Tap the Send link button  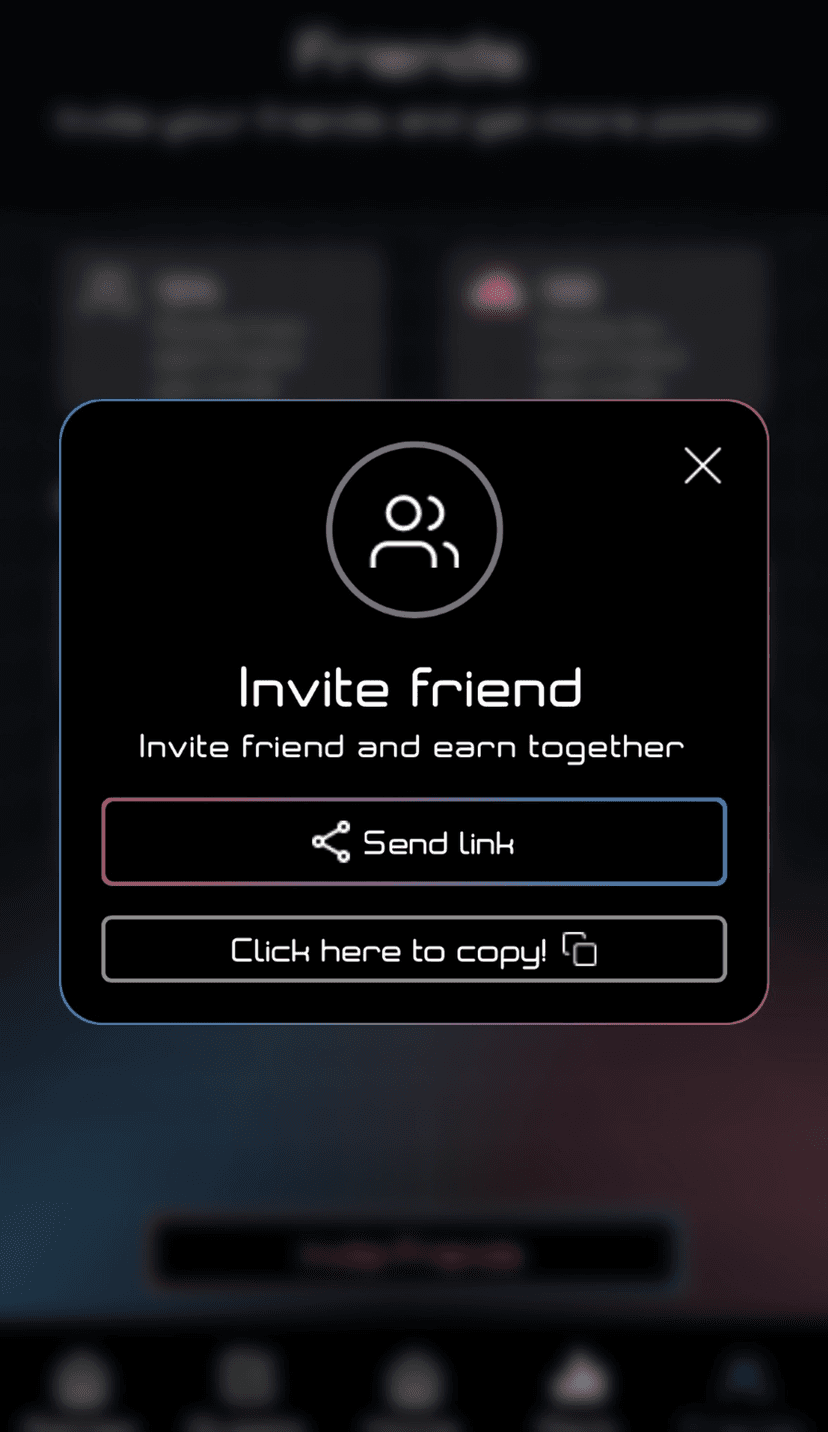[x=414, y=842]
